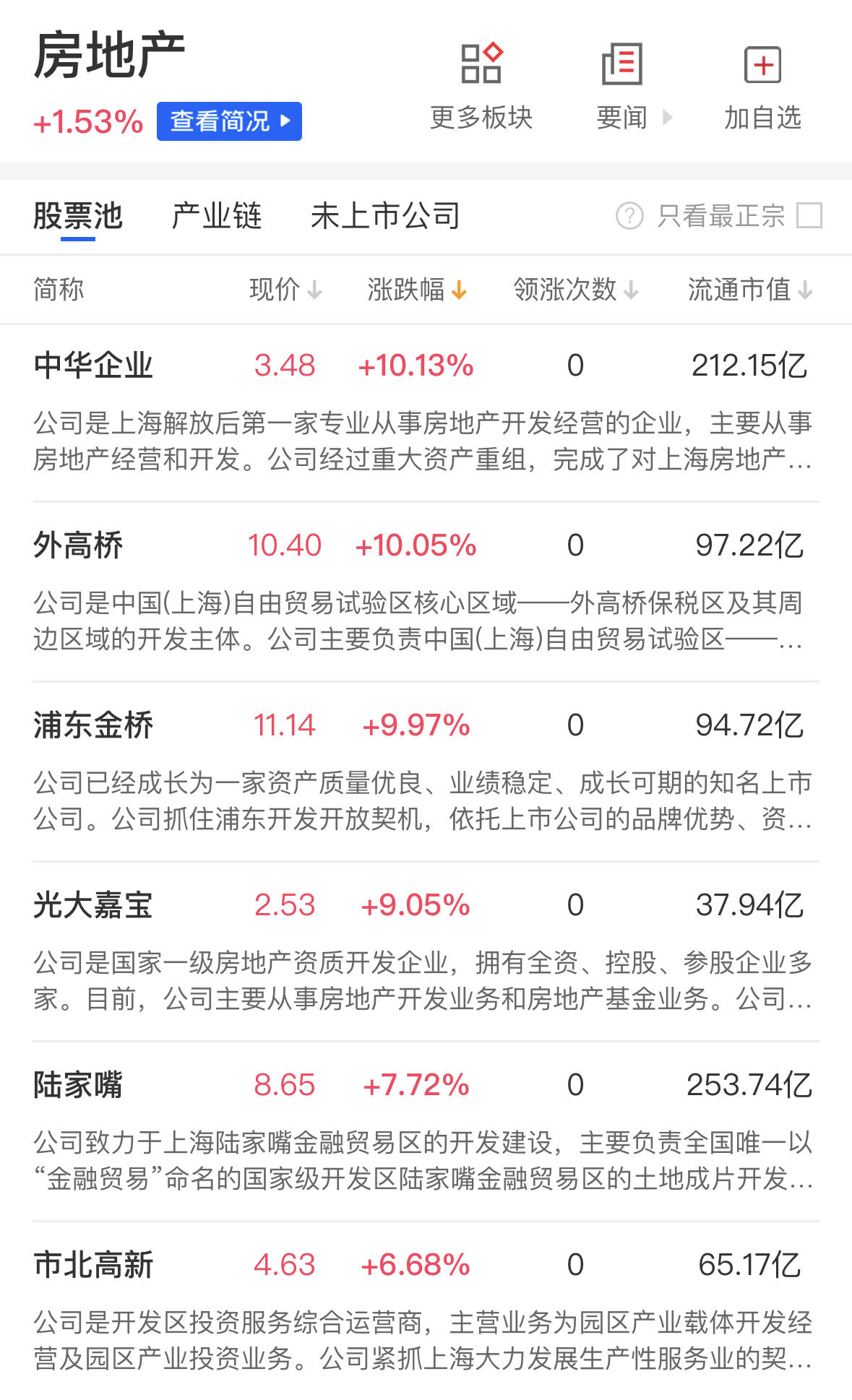
Task: Check the 只看最正宗 checkbox
Action: coord(809,216)
